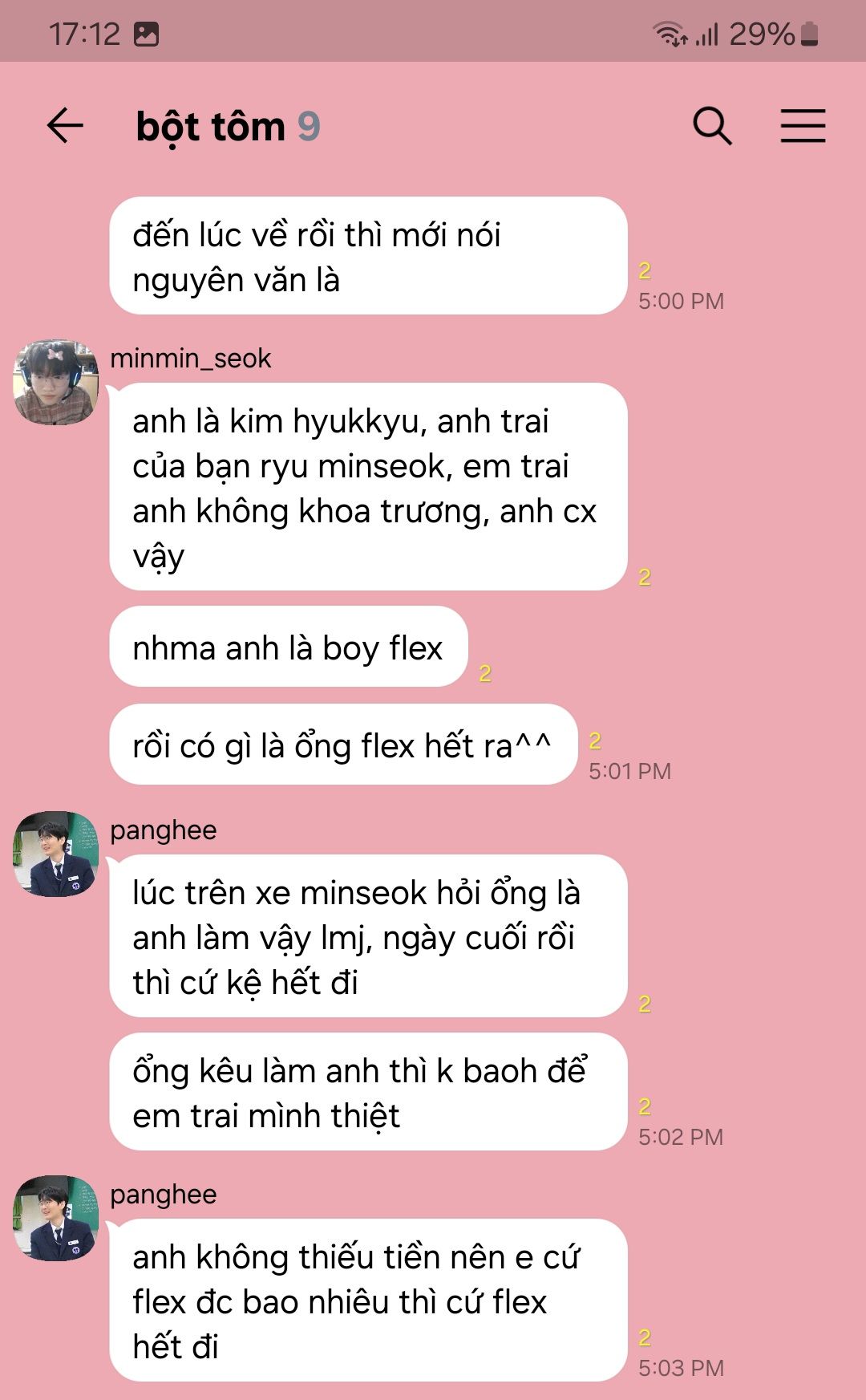Image resolution: width=866 pixels, height=1400 pixels.
Task: View minmin_seok's profile picture
Action: coord(55,382)
